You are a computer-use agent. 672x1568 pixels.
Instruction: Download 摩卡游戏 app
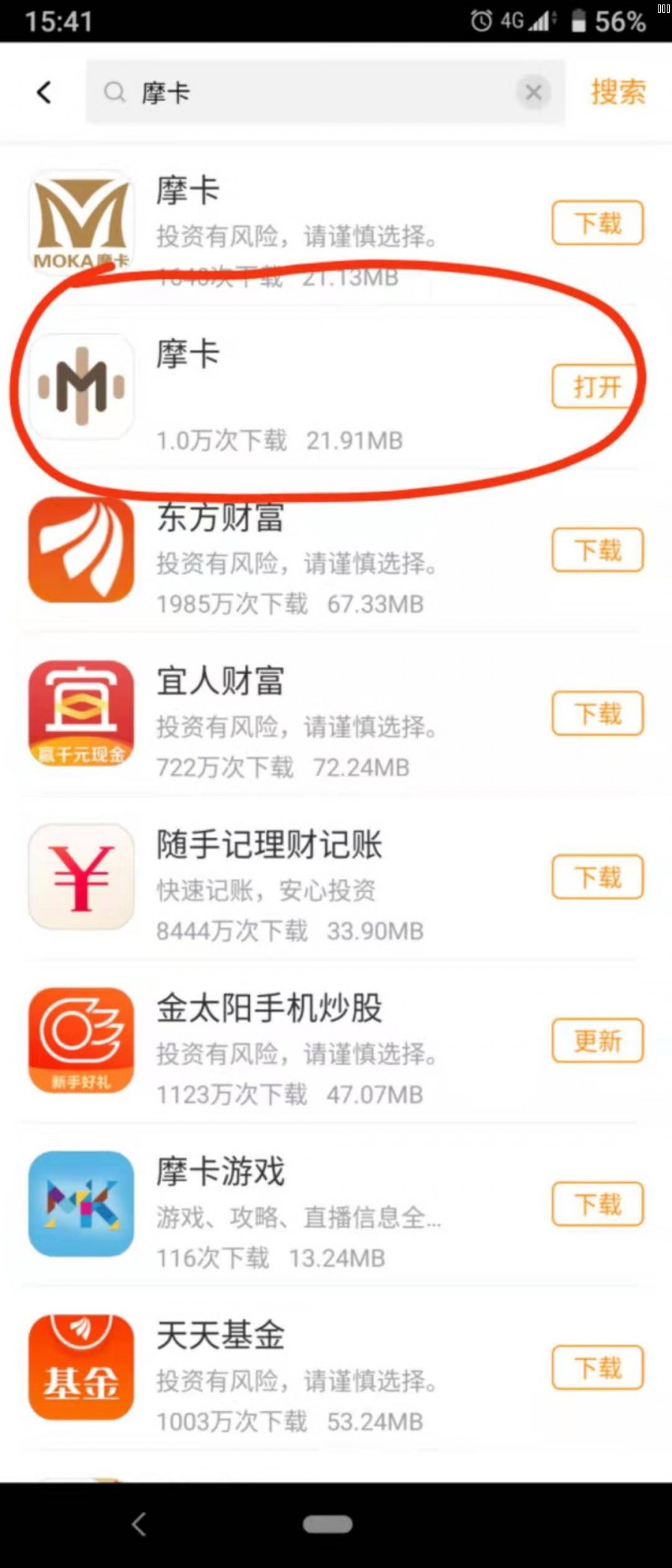click(x=597, y=1204)
